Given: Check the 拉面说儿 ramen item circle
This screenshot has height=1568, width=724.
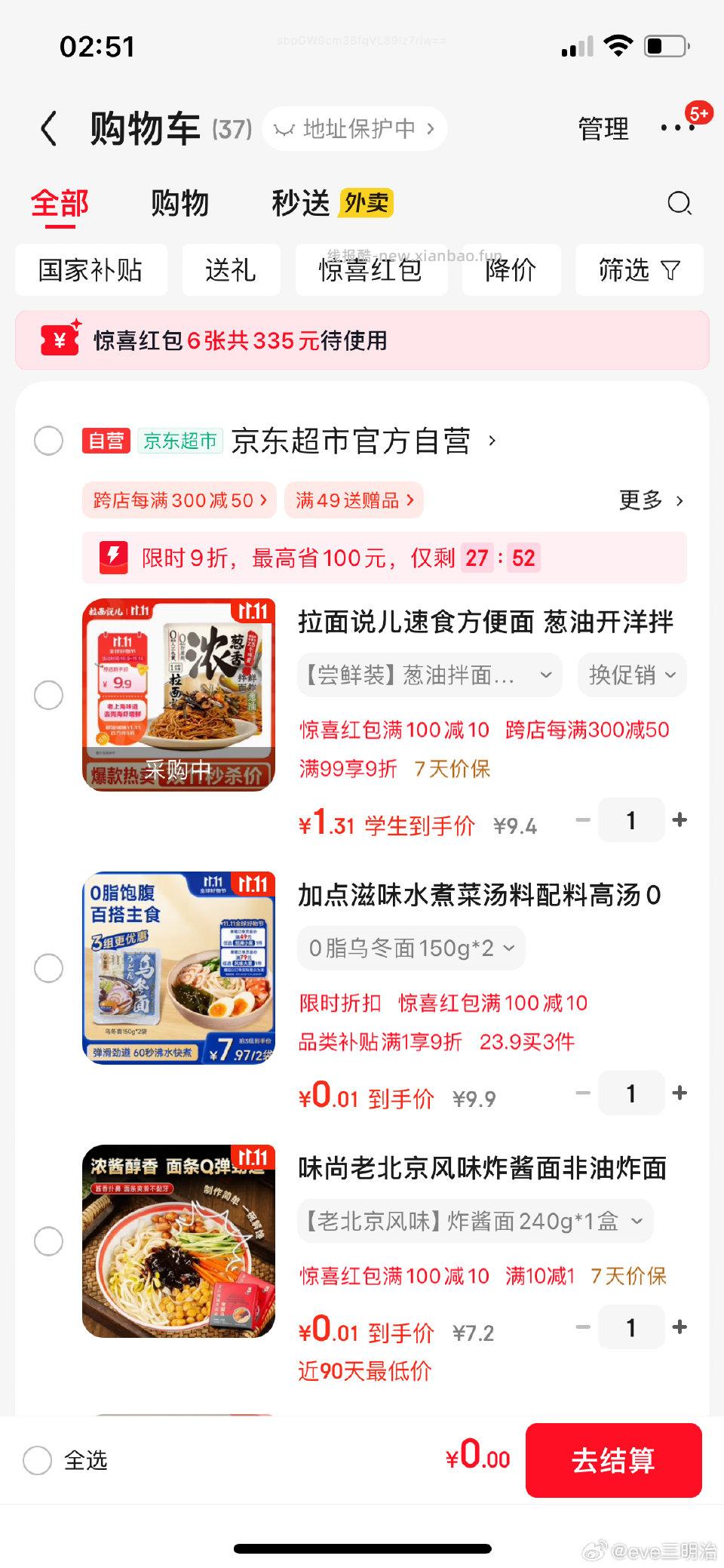Looking at the screenshot, I should pyautogui.click(x=48, y=696).
